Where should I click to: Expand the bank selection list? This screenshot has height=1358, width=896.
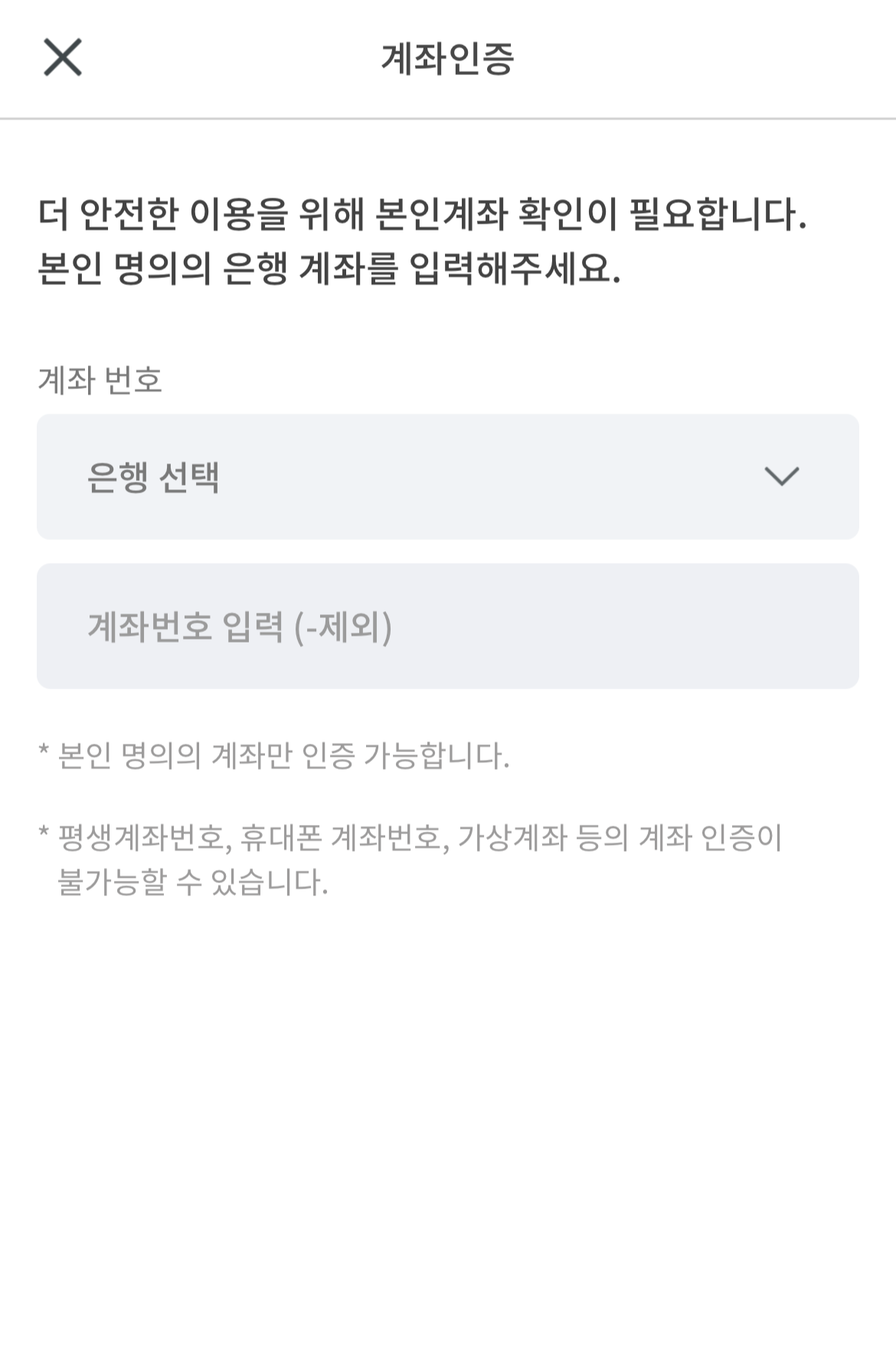pos(448,476)
